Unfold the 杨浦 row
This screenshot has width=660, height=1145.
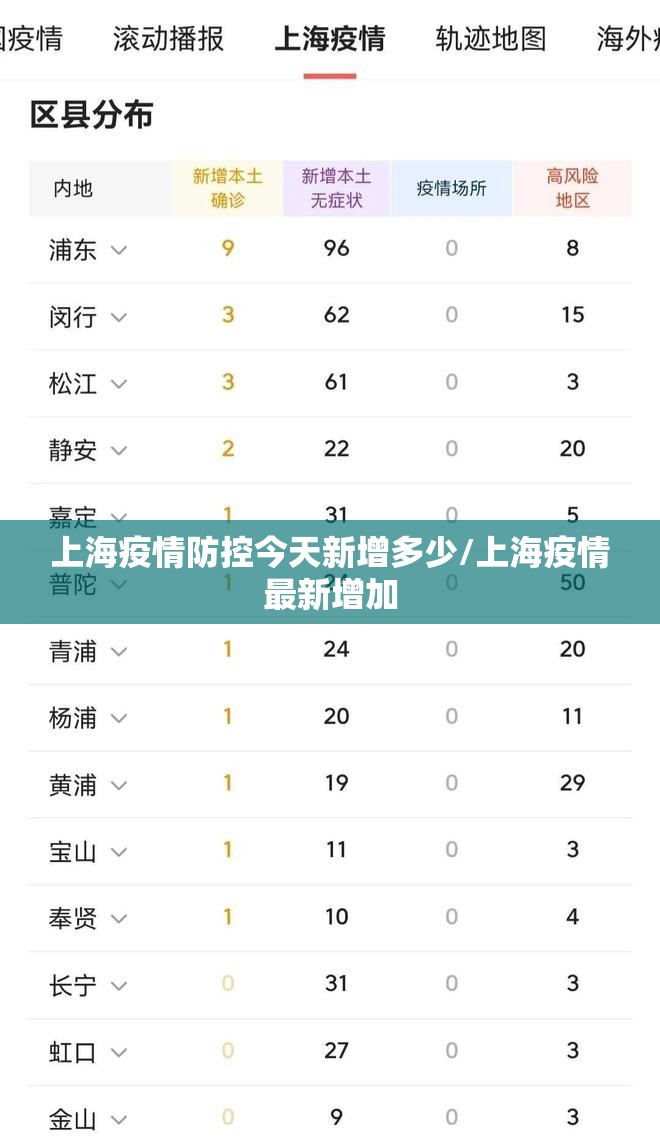coord(119,718)
